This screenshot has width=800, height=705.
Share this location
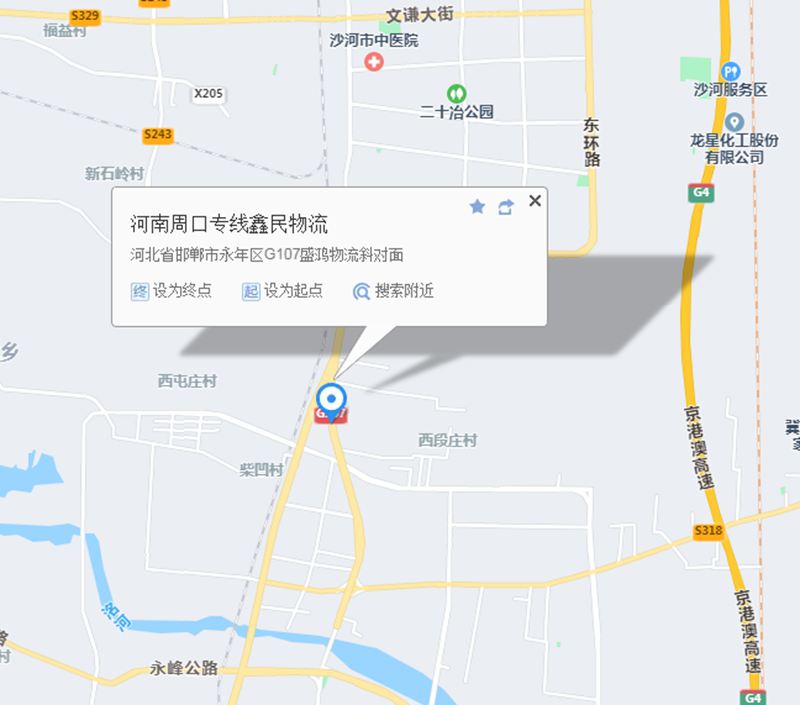coord(506,207)
